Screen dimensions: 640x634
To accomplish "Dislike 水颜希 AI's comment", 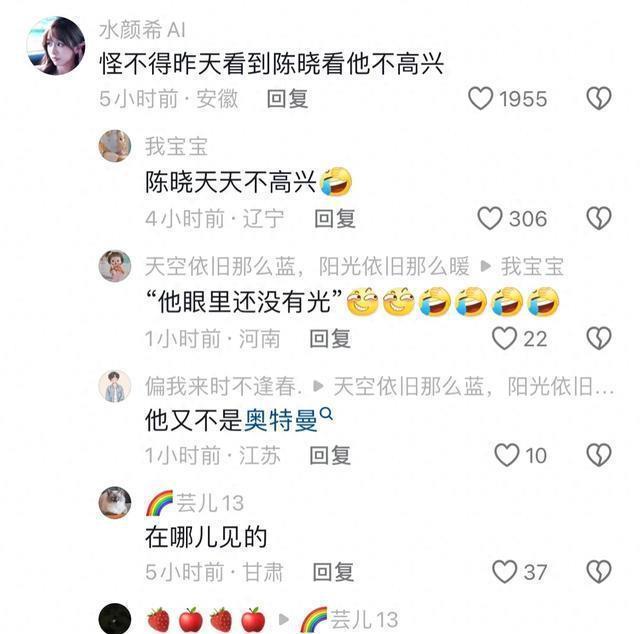I will click(x=598, y=98).
